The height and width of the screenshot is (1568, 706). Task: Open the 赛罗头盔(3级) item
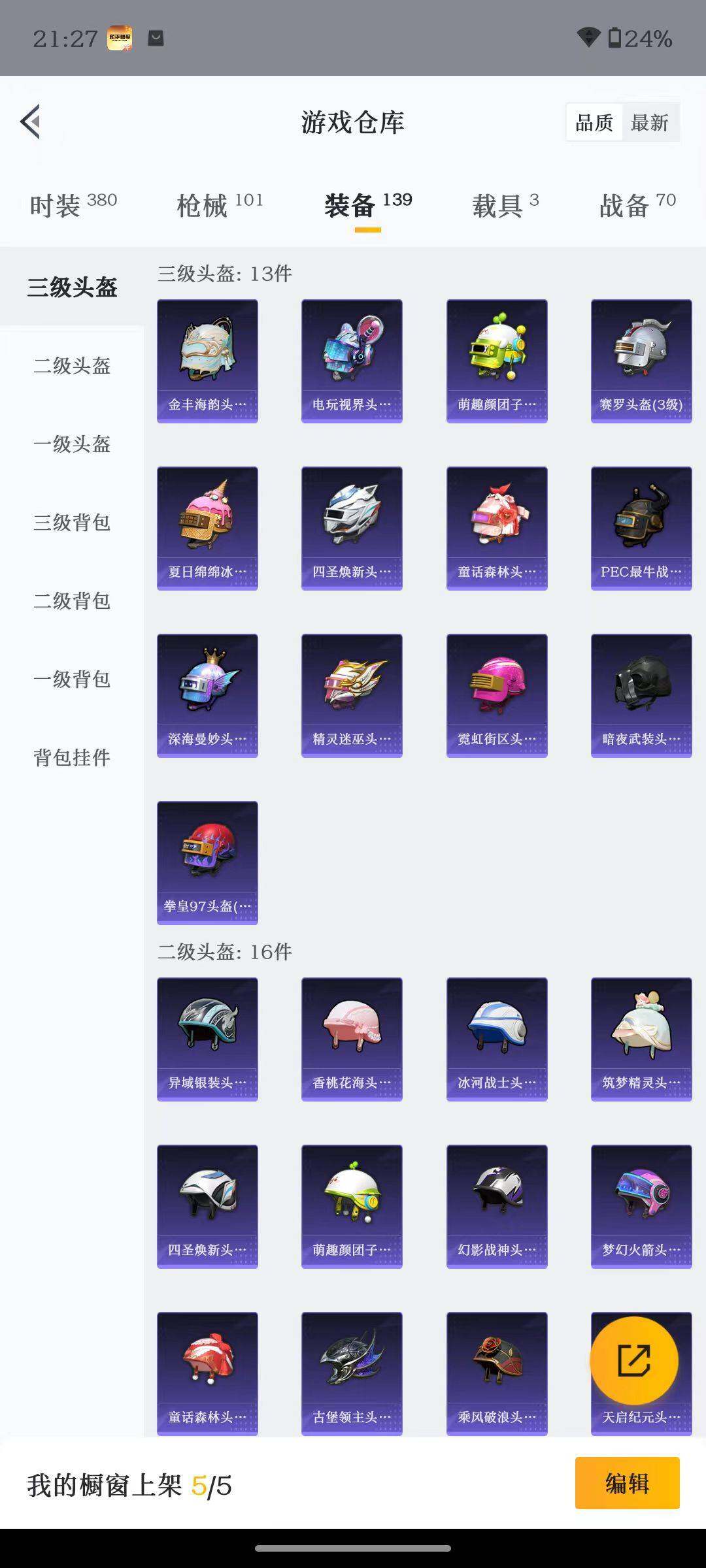tap(641, 361)
